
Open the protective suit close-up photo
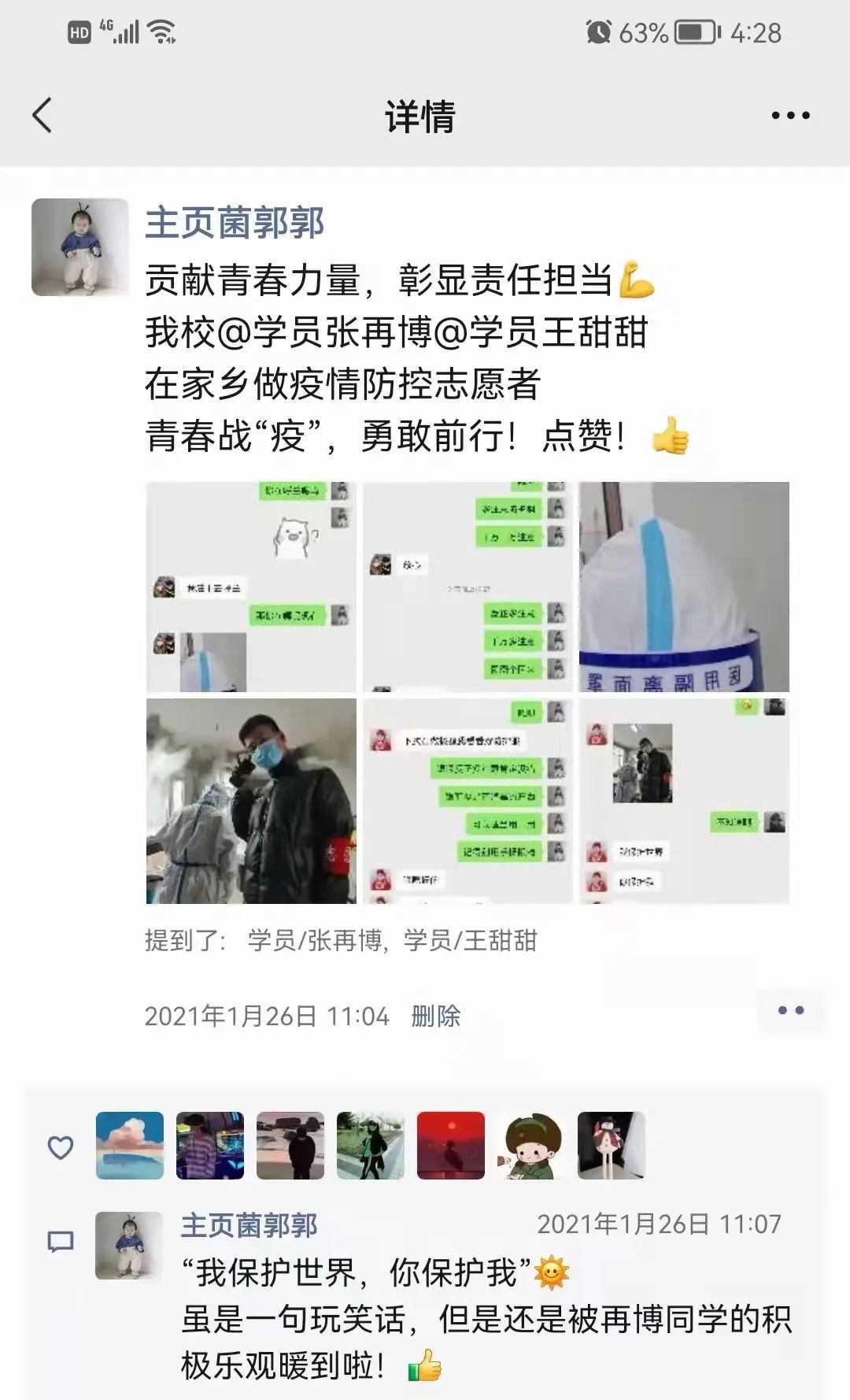pyautogui.click(x=684, y=587)
